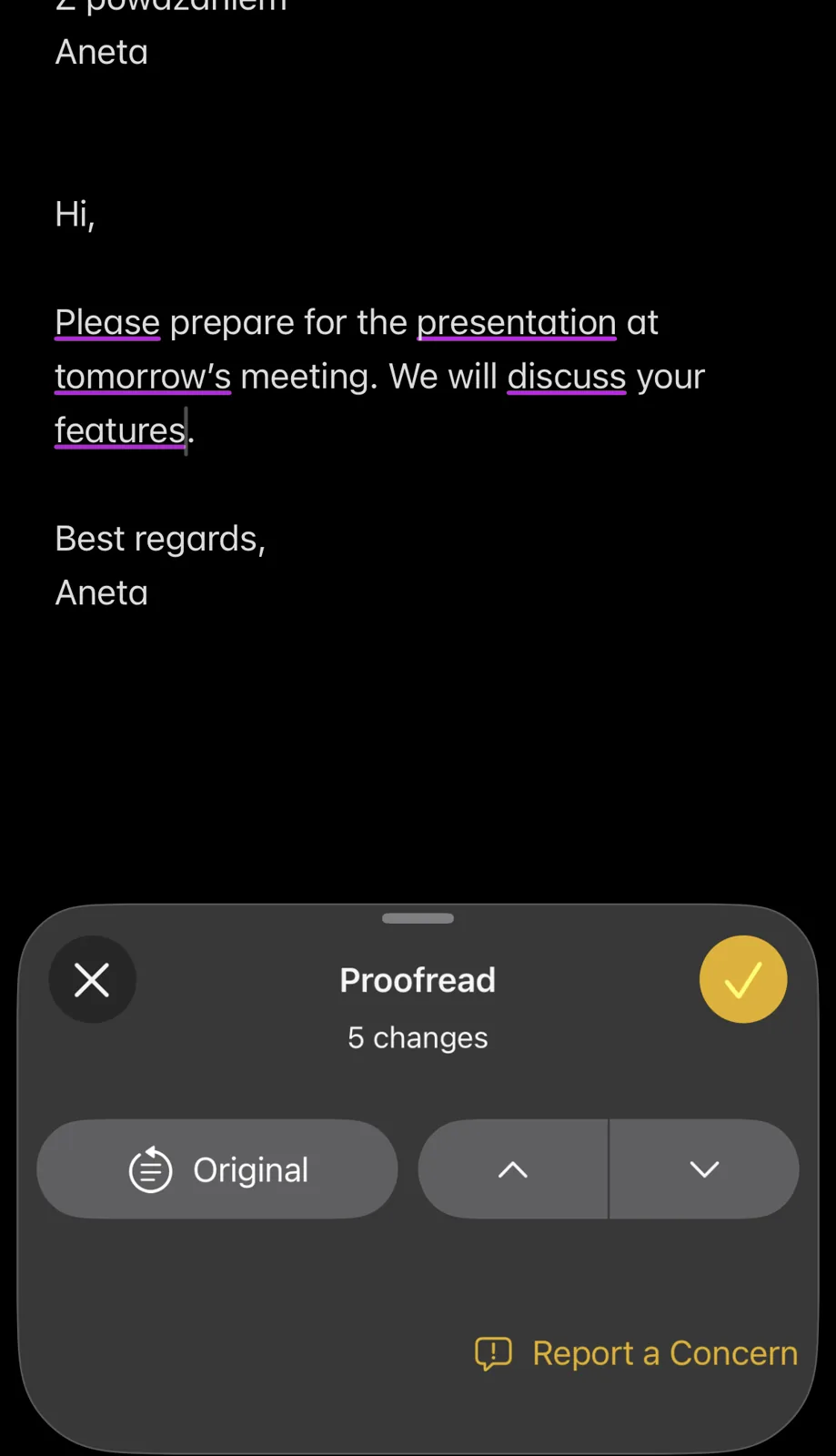The image size is (836, 1456).
Task: Tap the underlined word "features"
Action: tap(120, 430)
